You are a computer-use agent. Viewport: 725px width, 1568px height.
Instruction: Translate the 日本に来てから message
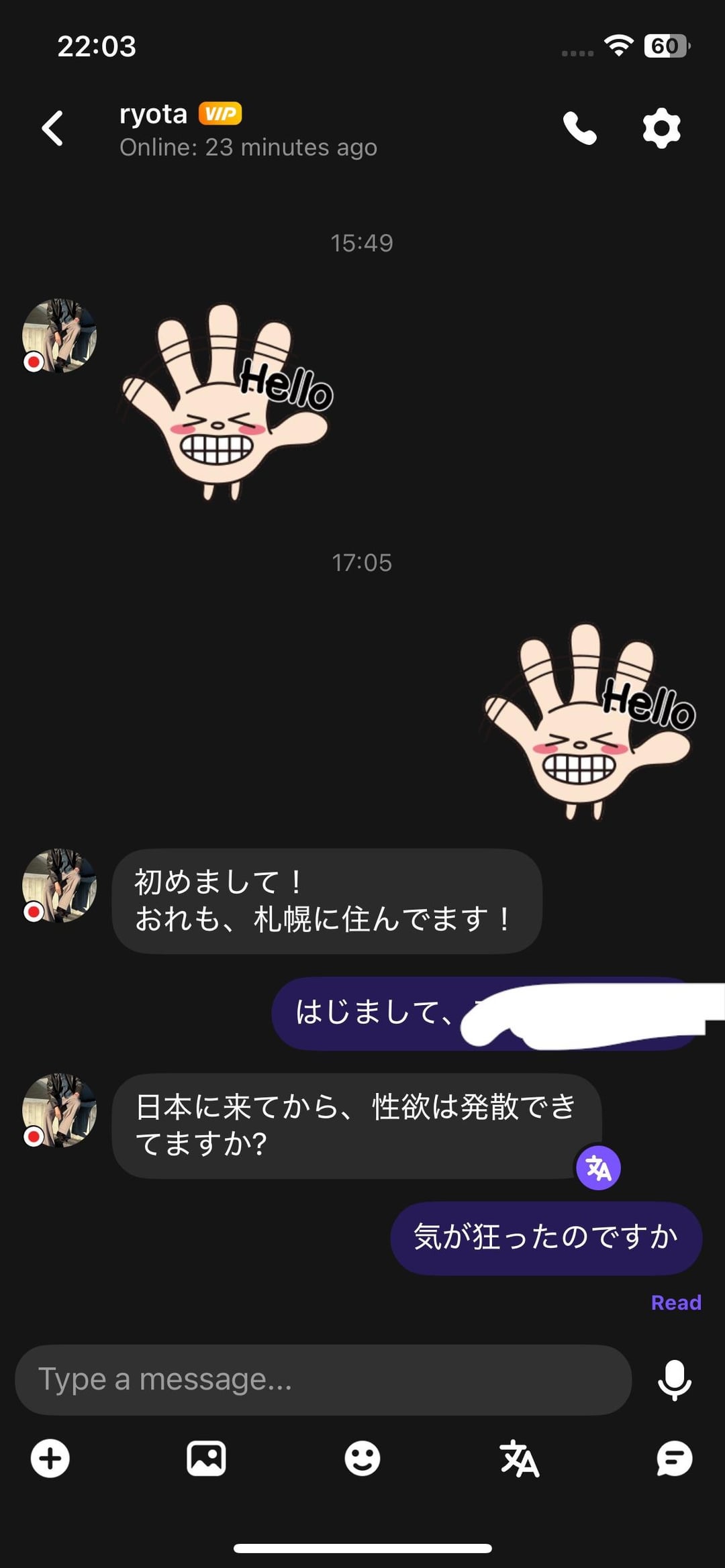598,1167
